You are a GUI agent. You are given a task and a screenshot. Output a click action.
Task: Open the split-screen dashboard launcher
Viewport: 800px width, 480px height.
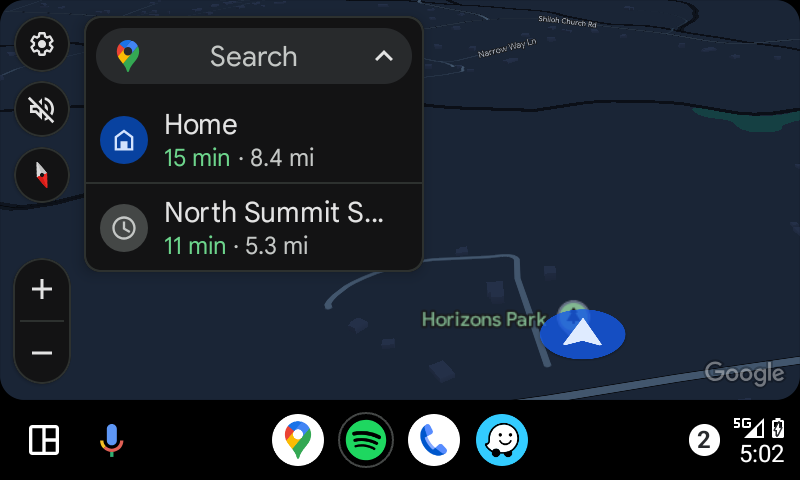point(44,440)
